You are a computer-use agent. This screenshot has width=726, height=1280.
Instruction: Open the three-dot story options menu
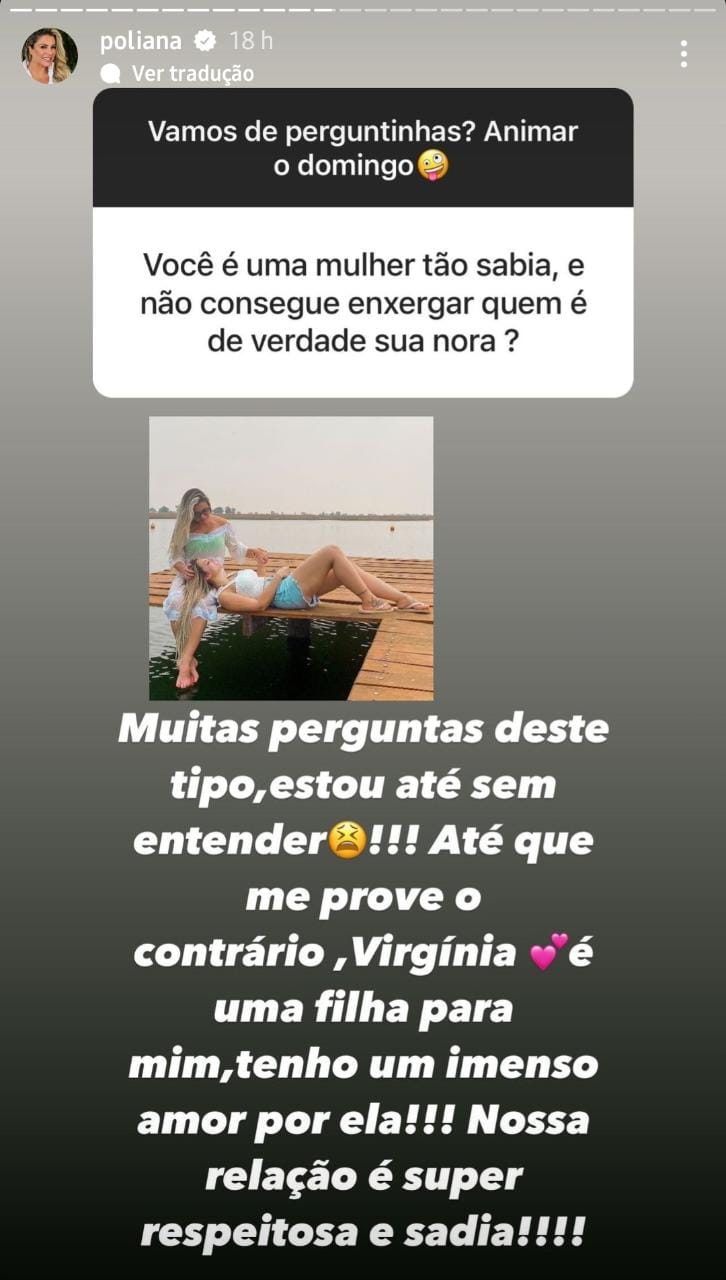(x=684, y=54)
